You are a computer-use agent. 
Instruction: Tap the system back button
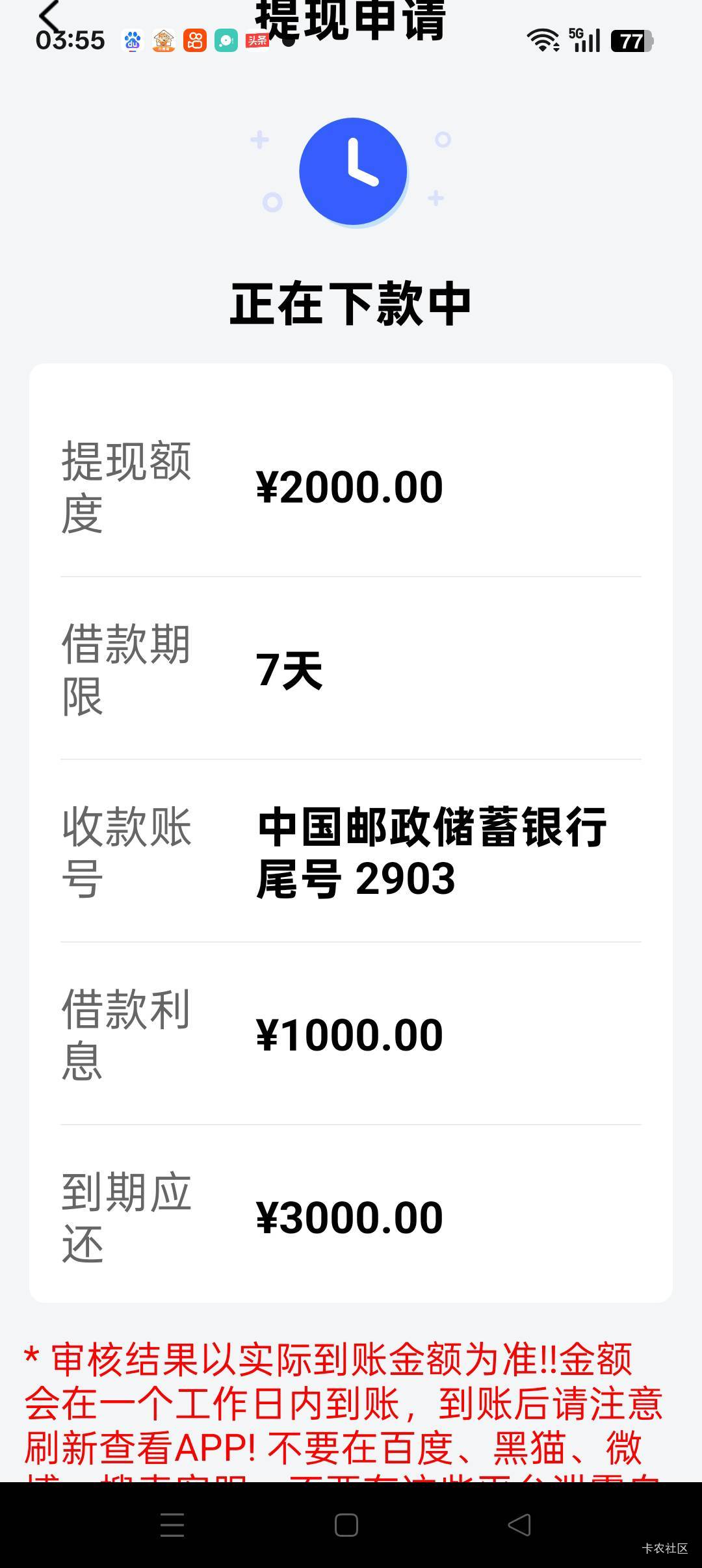[519, 1525]
